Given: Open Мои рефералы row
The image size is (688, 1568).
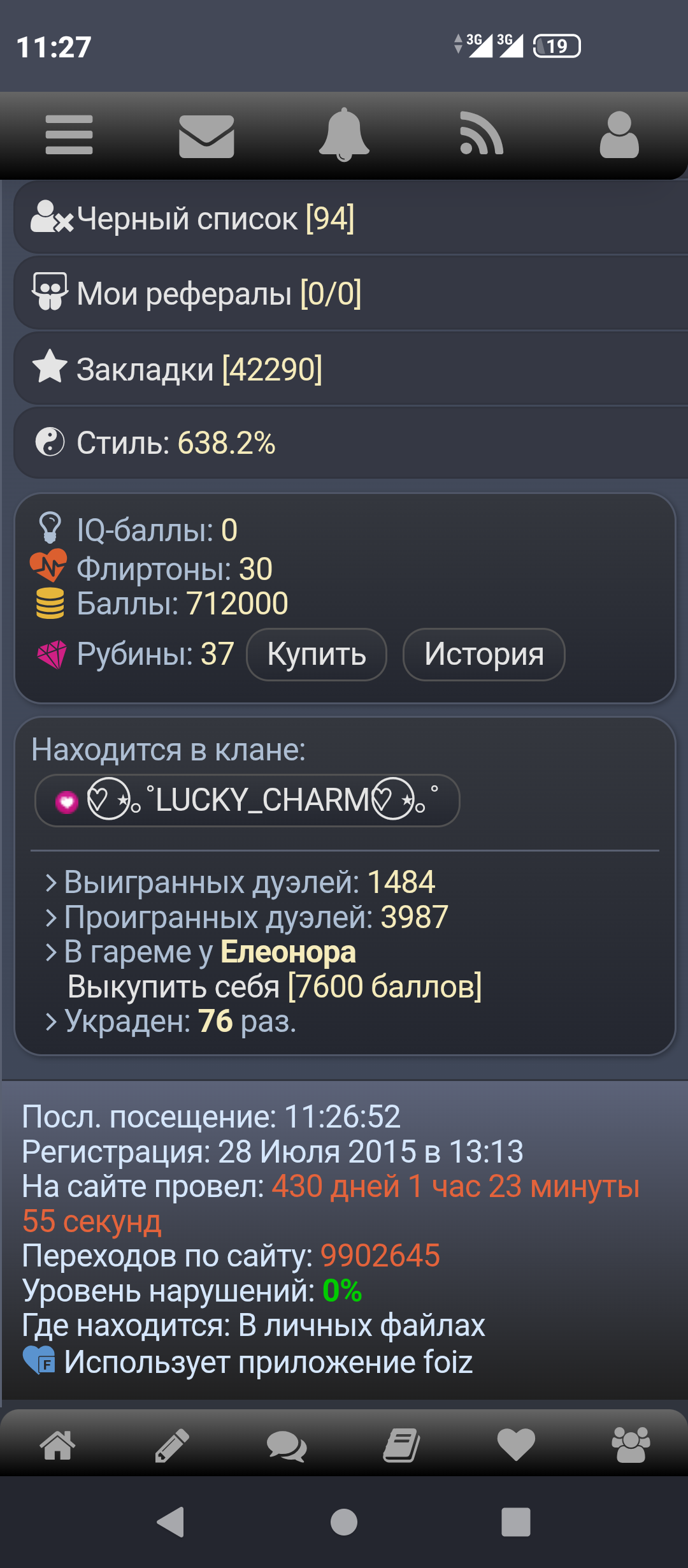Looking at the screenshot, I should (x=351, y=293).
